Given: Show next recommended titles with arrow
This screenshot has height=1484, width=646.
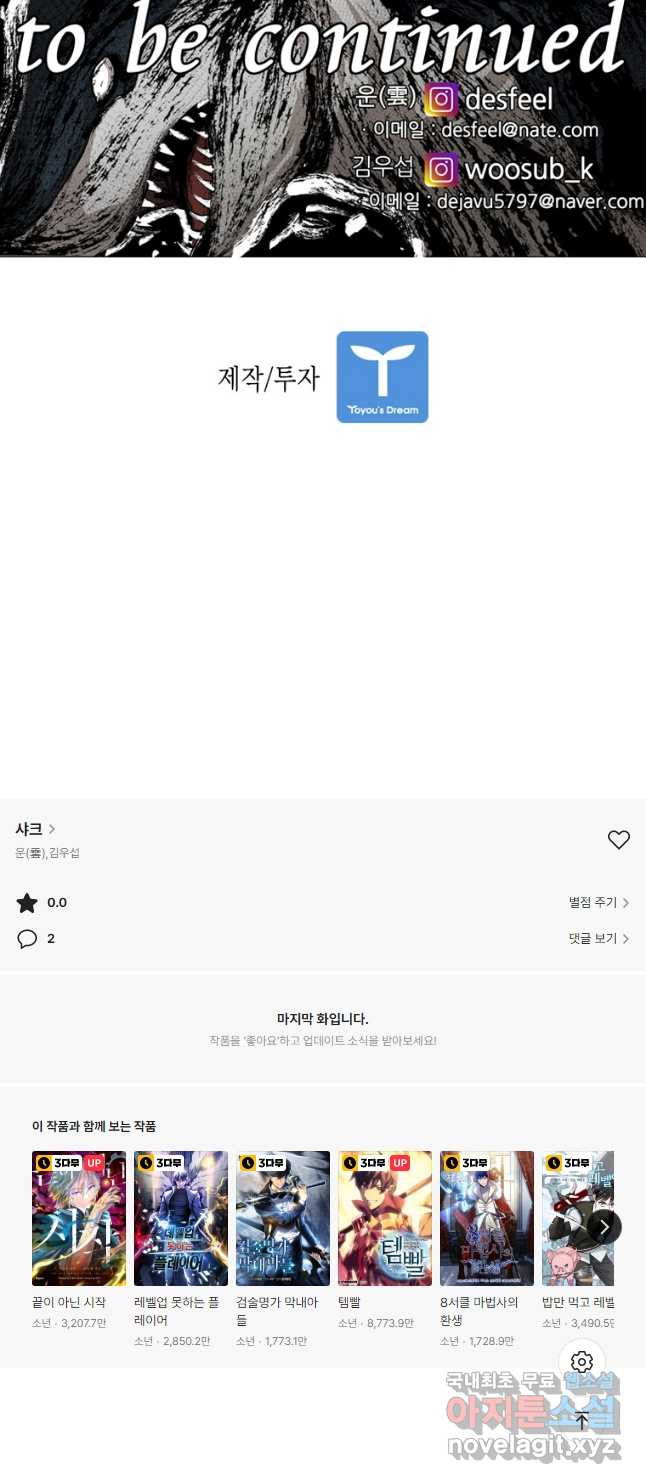Looking at the screenshot, I should pyautogui.click(x=604, y=1227).
